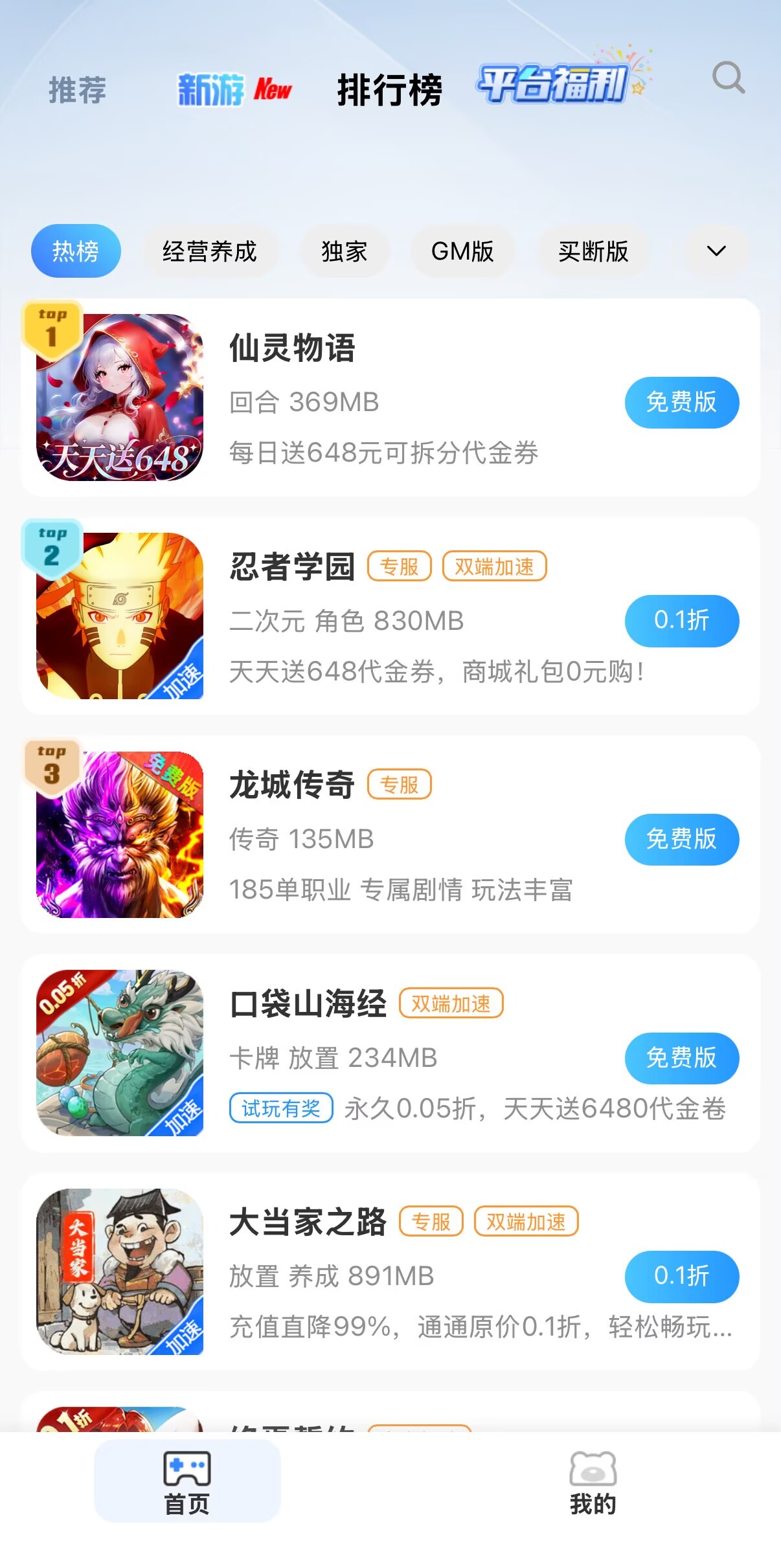This screenshot has height=1568, width=781.
Task: Select the 独家 category chip
Action: tap(344, 251)
